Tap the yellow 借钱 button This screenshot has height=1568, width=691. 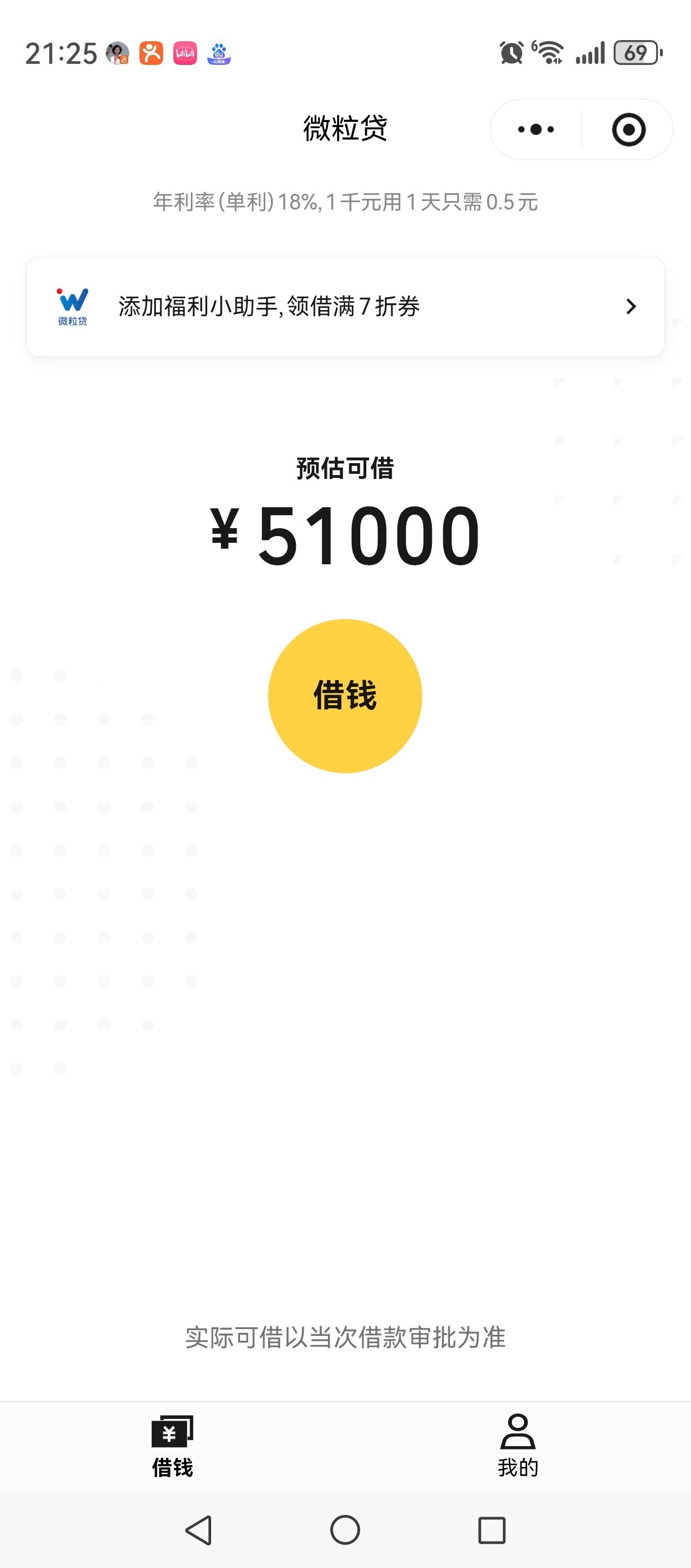coord(345,696)
